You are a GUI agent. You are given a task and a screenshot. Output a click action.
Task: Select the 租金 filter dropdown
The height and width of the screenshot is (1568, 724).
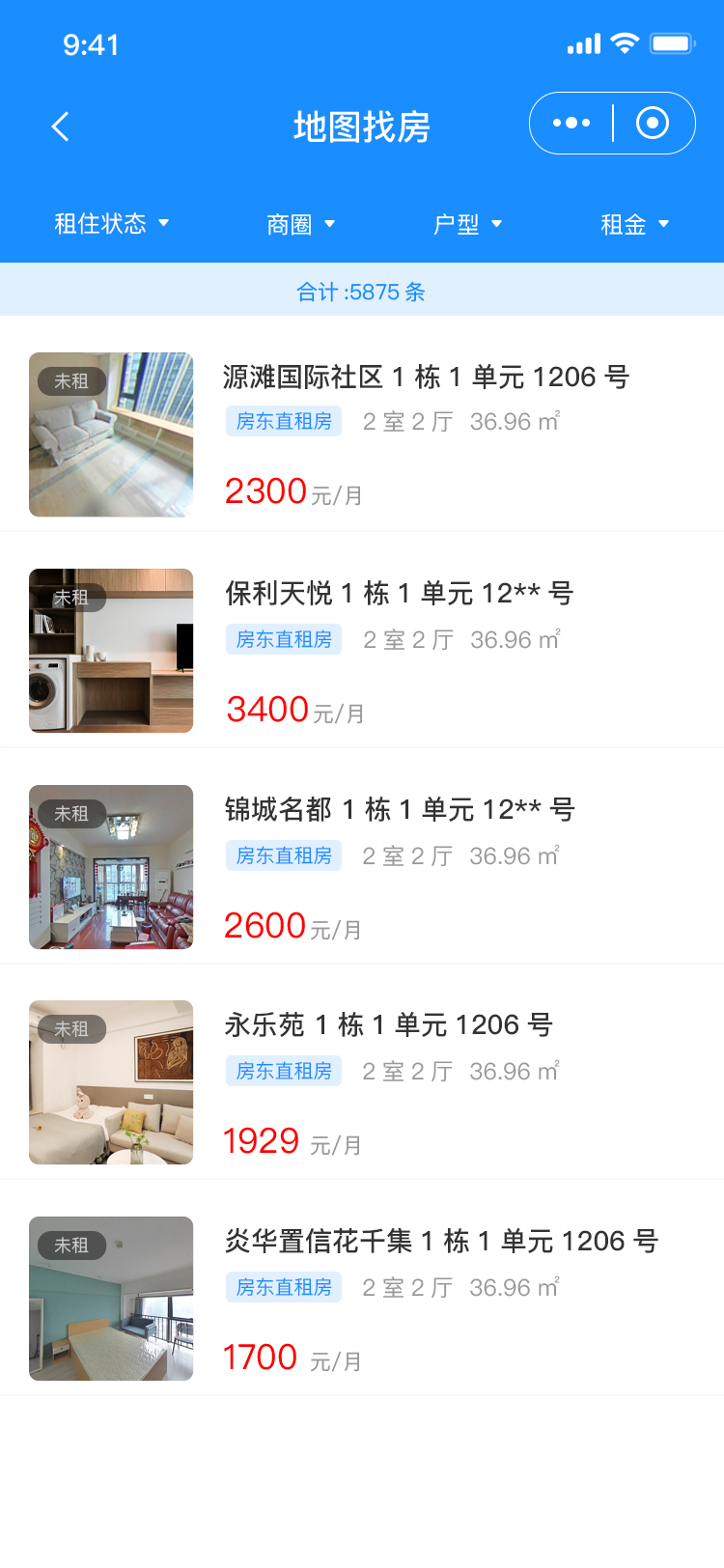point(634,225)
